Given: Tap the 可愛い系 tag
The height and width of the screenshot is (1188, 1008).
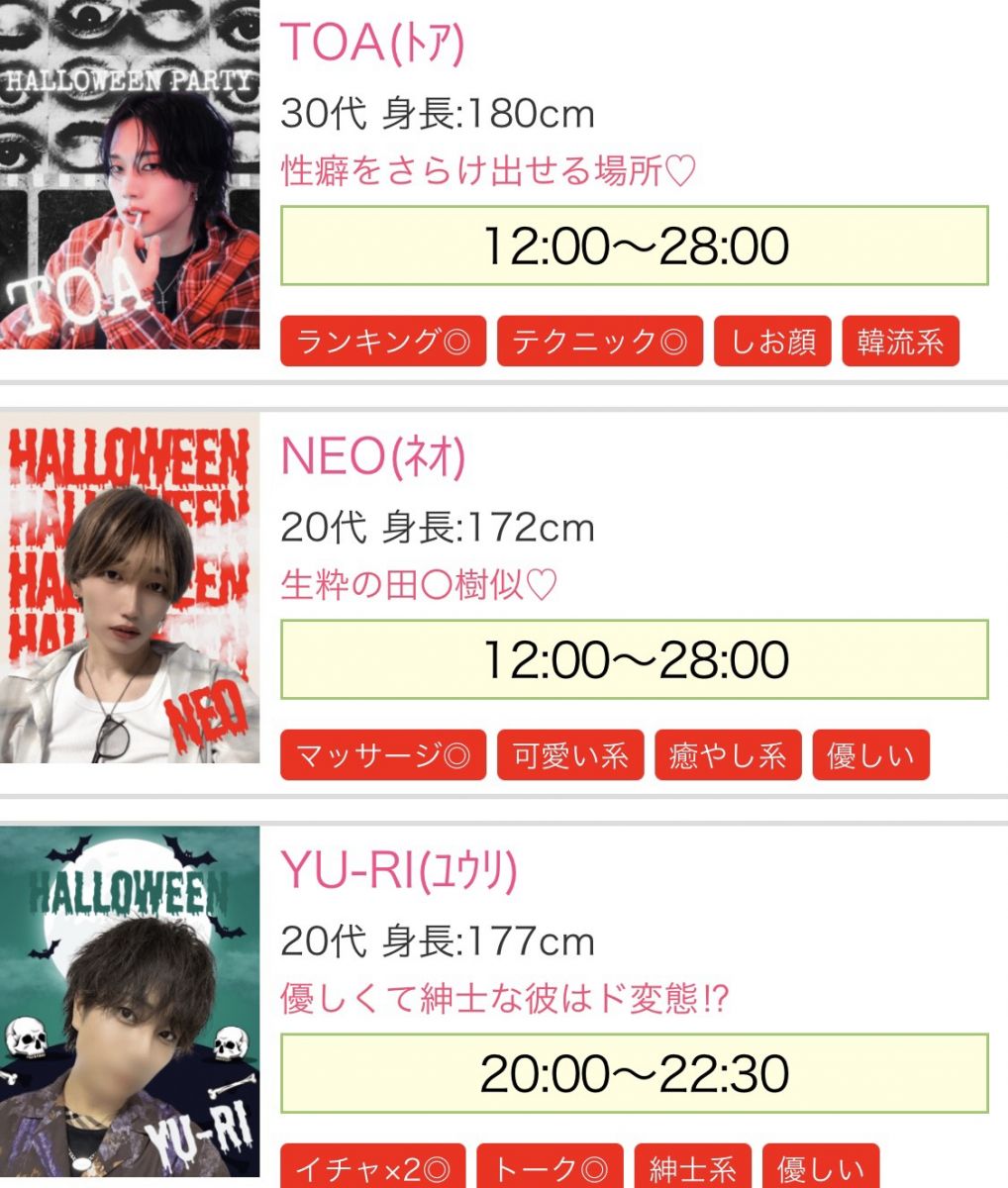Looking at the screenshot, I should [x=569, y=755].
